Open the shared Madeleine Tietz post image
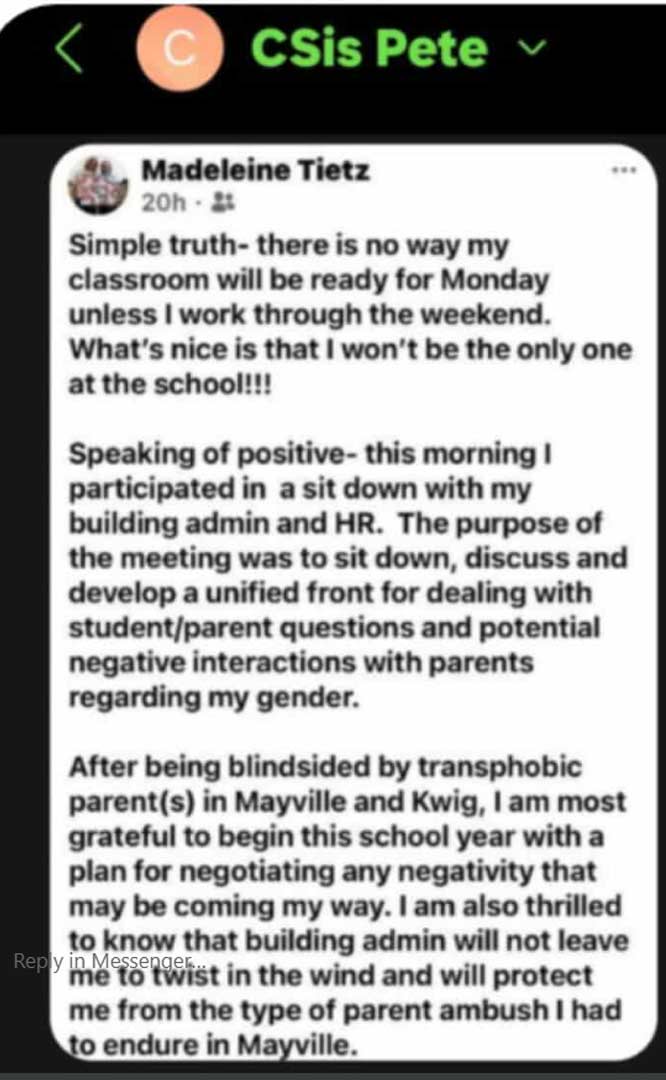 350,600
